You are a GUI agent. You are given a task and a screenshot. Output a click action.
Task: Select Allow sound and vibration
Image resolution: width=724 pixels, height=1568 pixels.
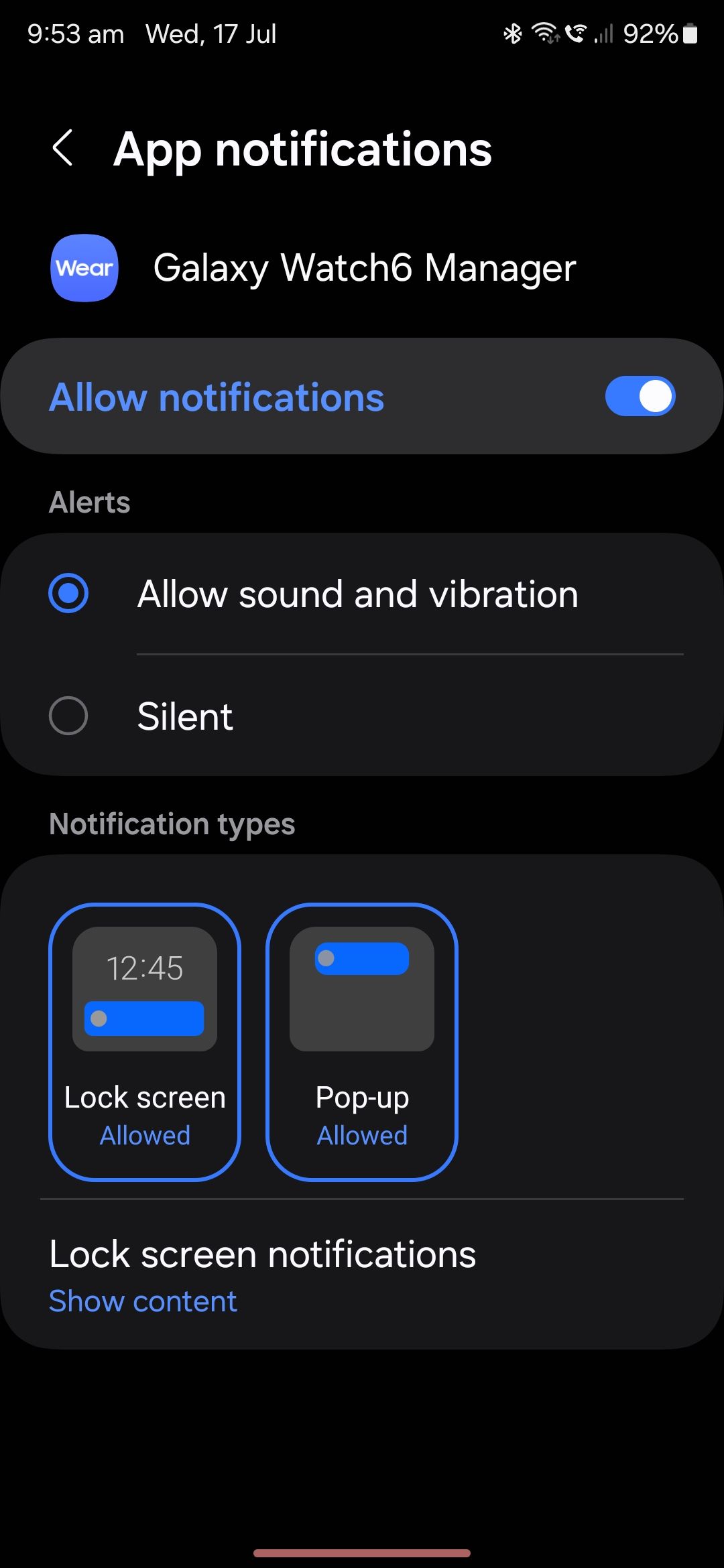[362, 594]
